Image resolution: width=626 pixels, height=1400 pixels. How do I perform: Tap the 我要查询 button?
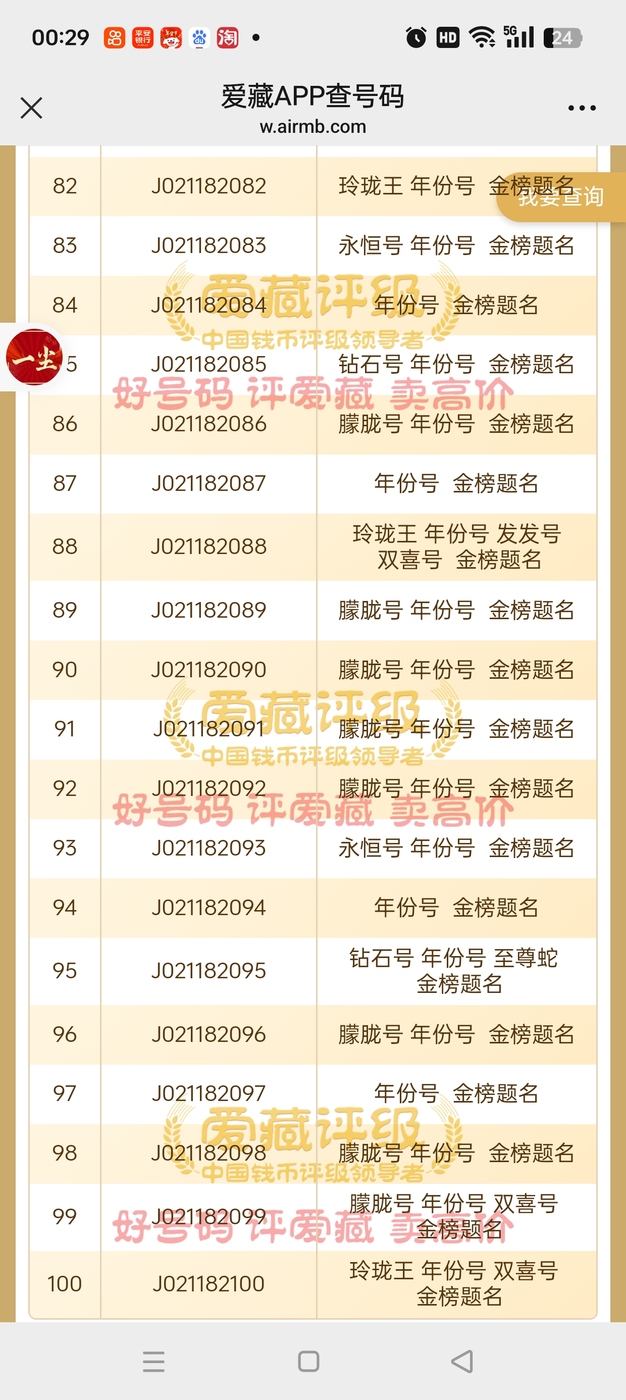[x=560, y=197]
